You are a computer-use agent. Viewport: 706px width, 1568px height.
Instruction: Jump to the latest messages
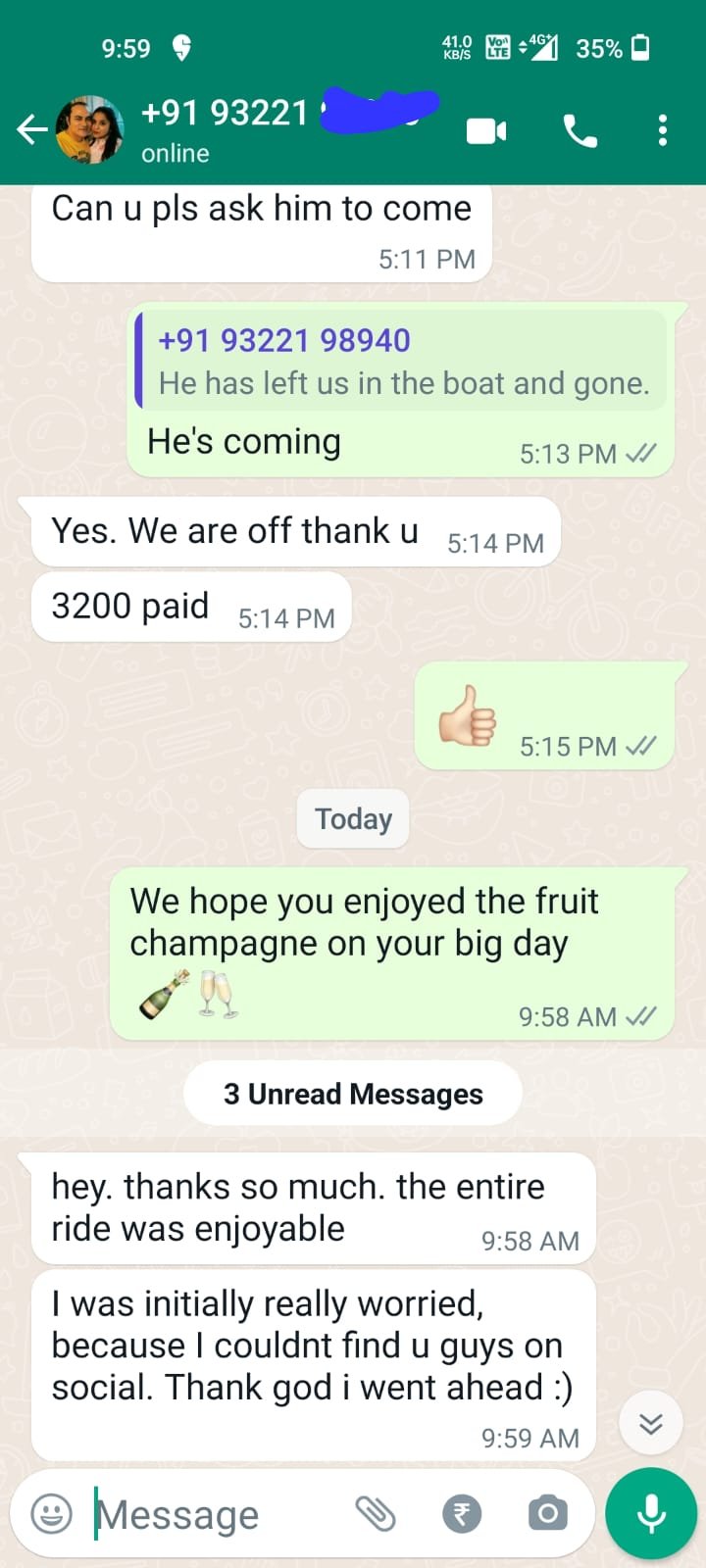(x=651, y=1423)
